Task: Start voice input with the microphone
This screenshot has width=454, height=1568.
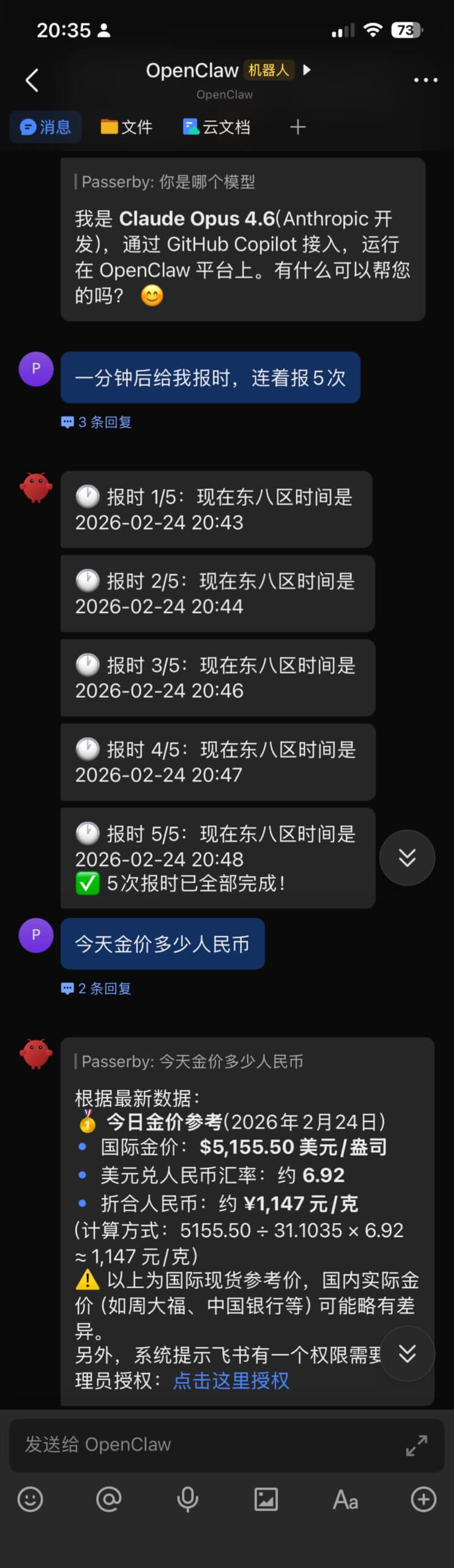Action: click(x=187, y=1499)
